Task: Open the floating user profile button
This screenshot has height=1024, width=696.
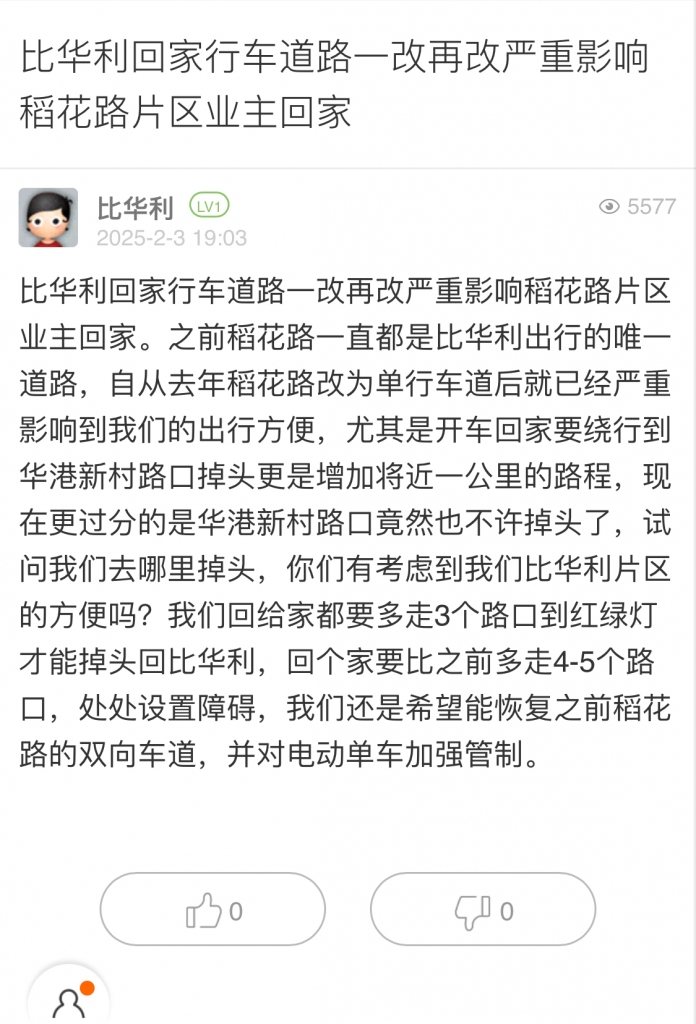Action: pos(69,1000)
